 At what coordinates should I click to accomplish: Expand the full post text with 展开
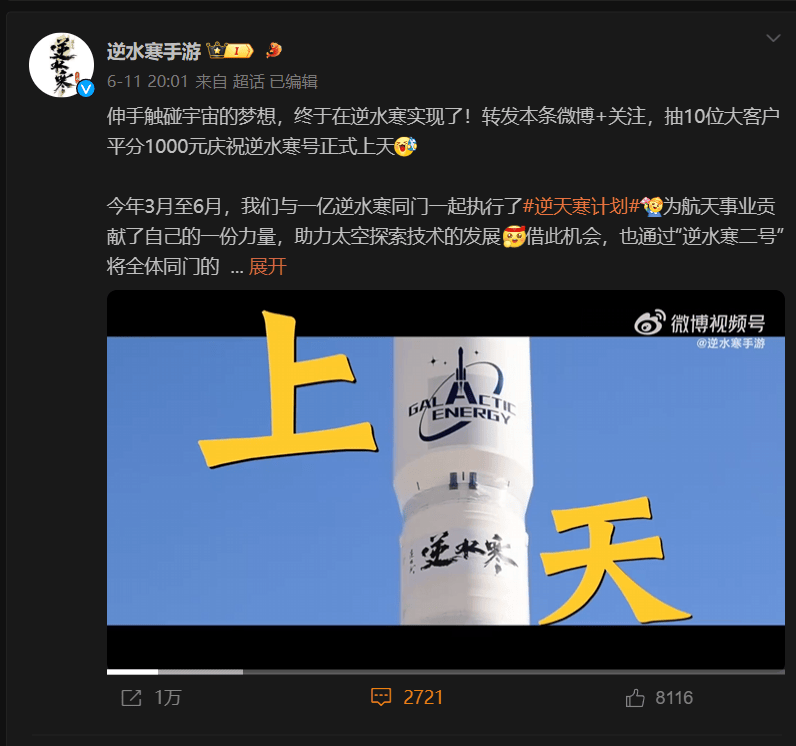coord(267,267)
